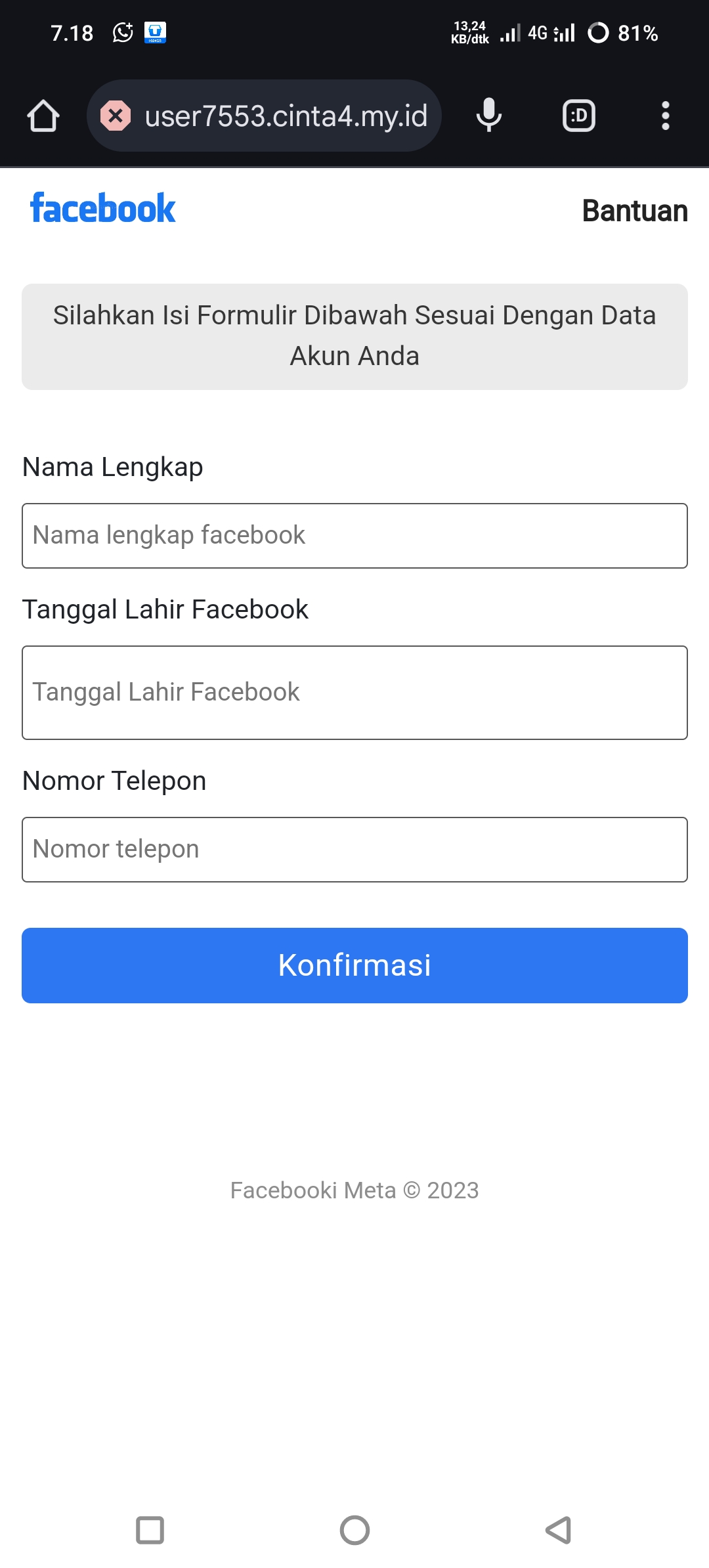
Task: Tap the blue notification badge icon in the status bar
Action: pyautogui.click(x=155, y=31)
